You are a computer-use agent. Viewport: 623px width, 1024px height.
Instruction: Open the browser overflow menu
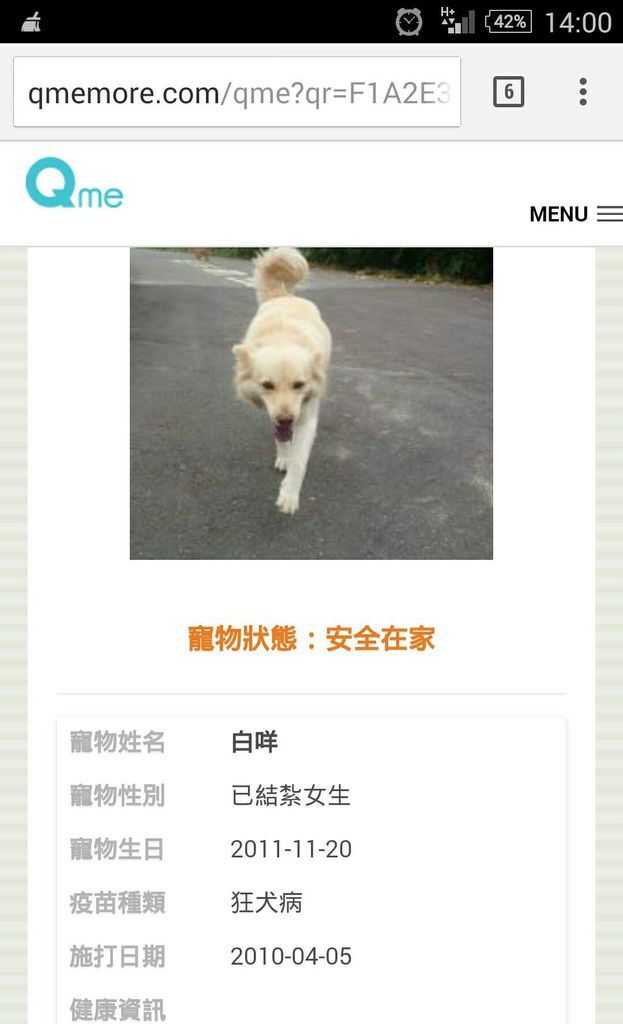[583, 91]
